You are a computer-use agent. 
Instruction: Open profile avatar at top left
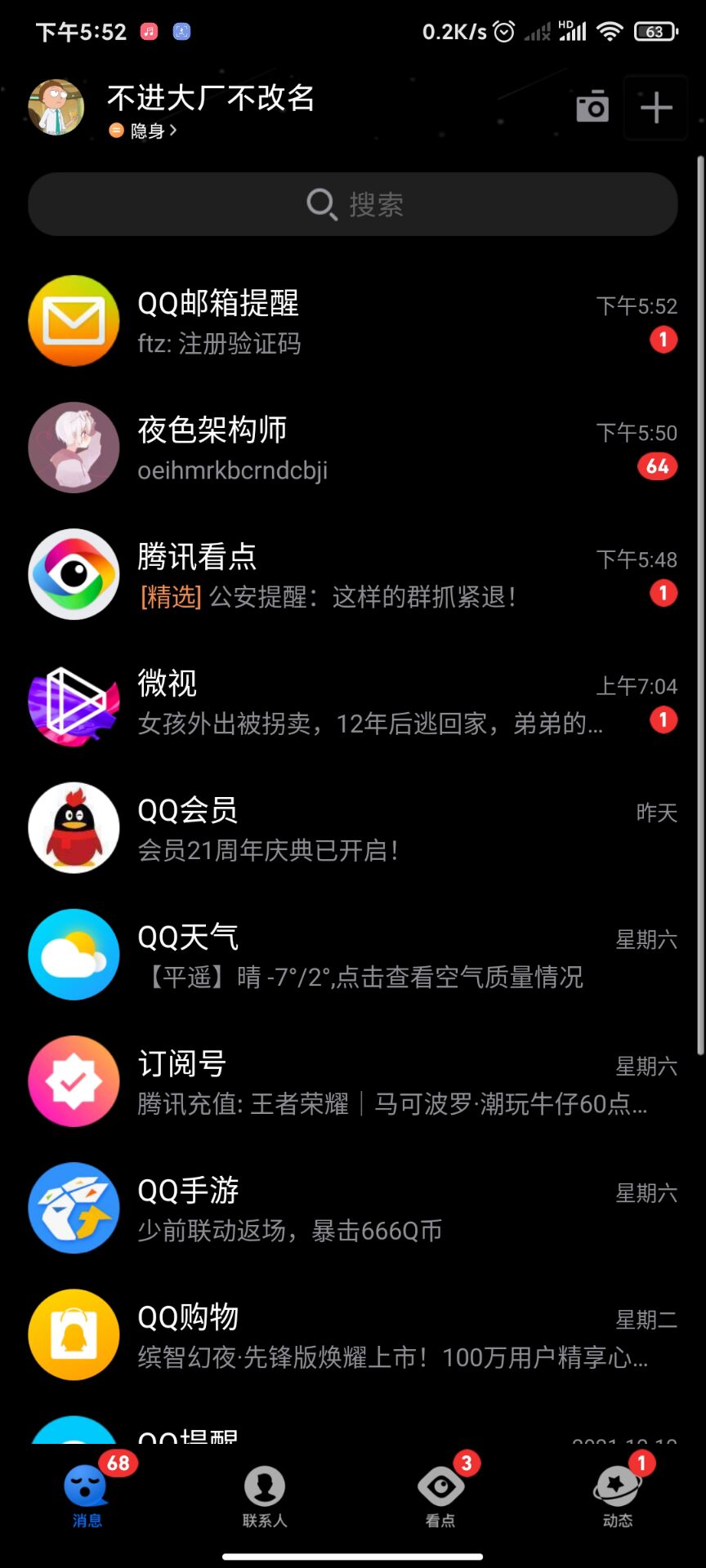(56, 108)
